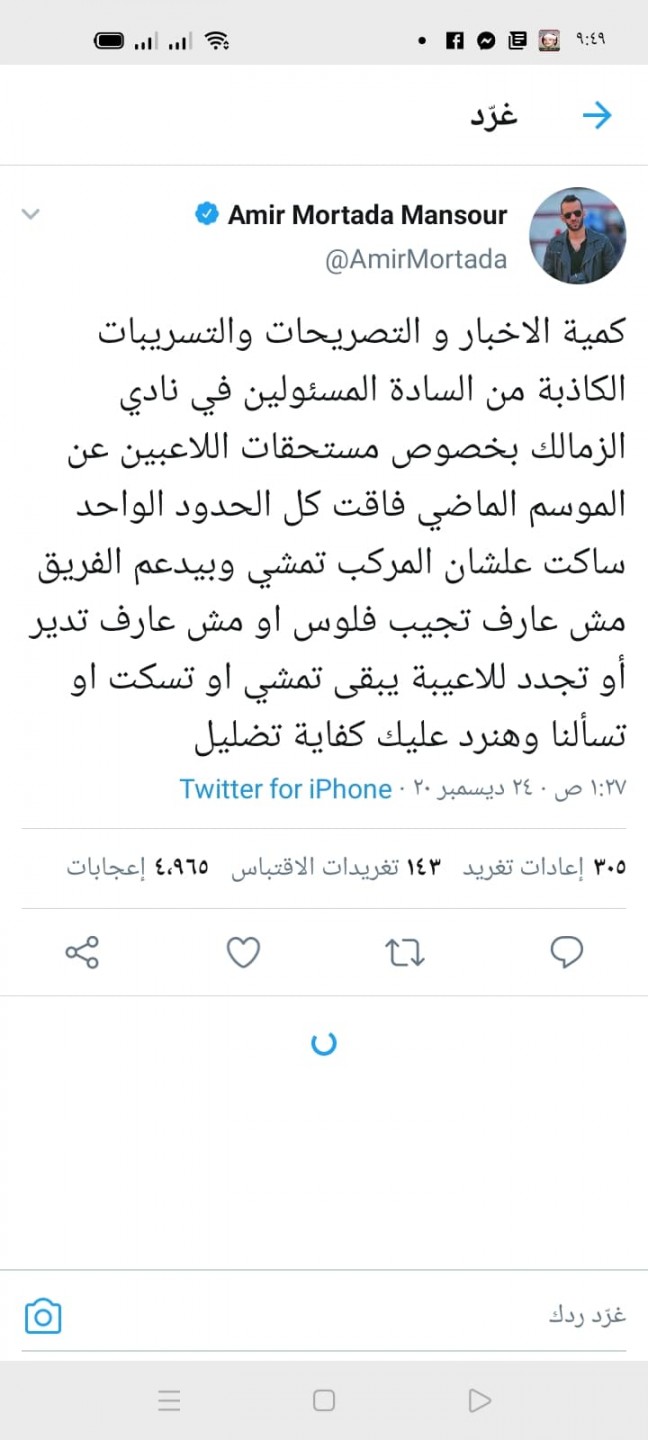
Task: Open the Twitter for iPhone source link
Action: (x=285, y=789)
